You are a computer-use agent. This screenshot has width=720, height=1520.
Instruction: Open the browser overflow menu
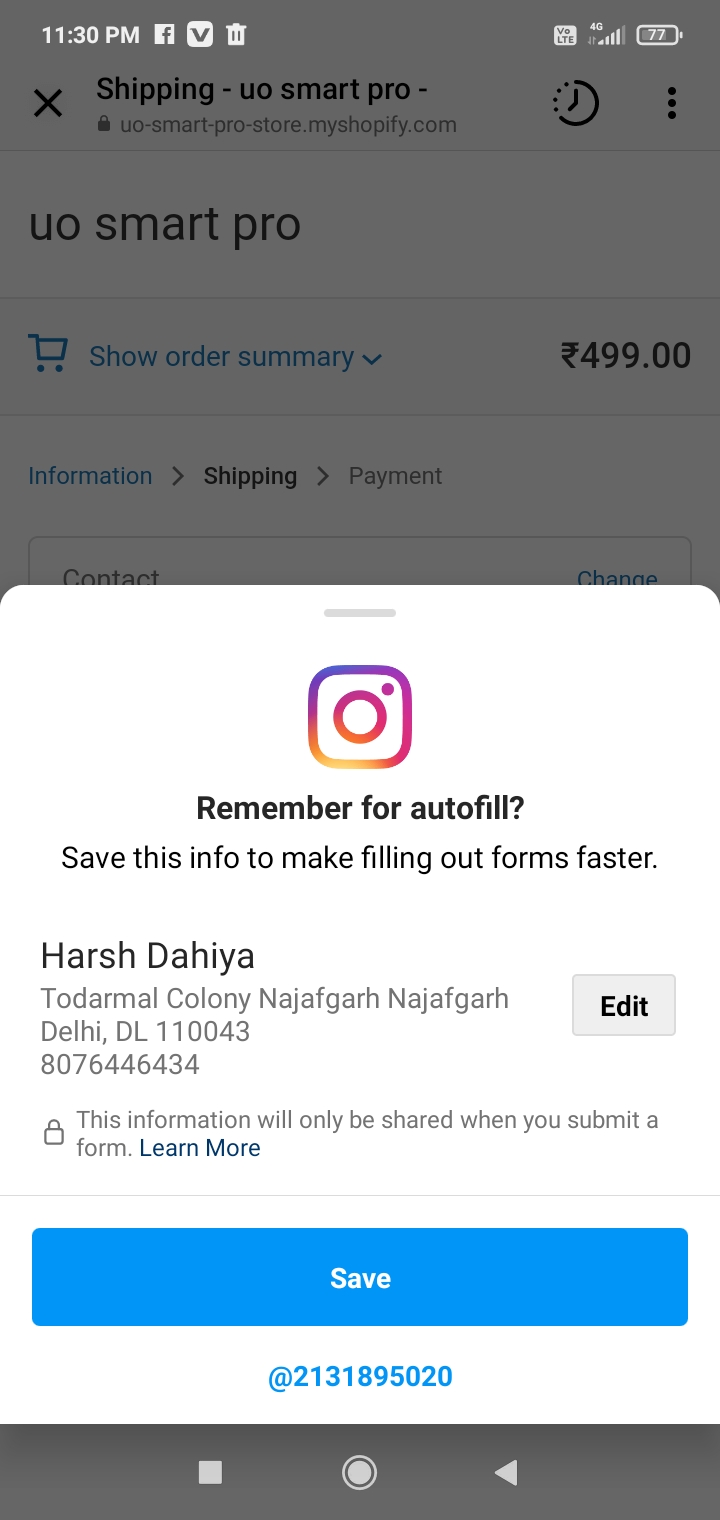pos(671,103)
